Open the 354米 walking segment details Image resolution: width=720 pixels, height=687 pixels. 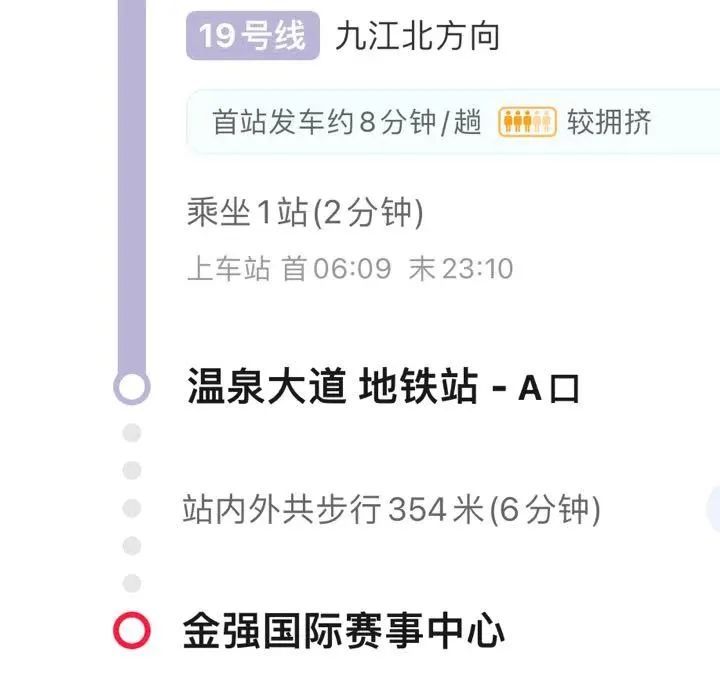click(x=391, y=510)
